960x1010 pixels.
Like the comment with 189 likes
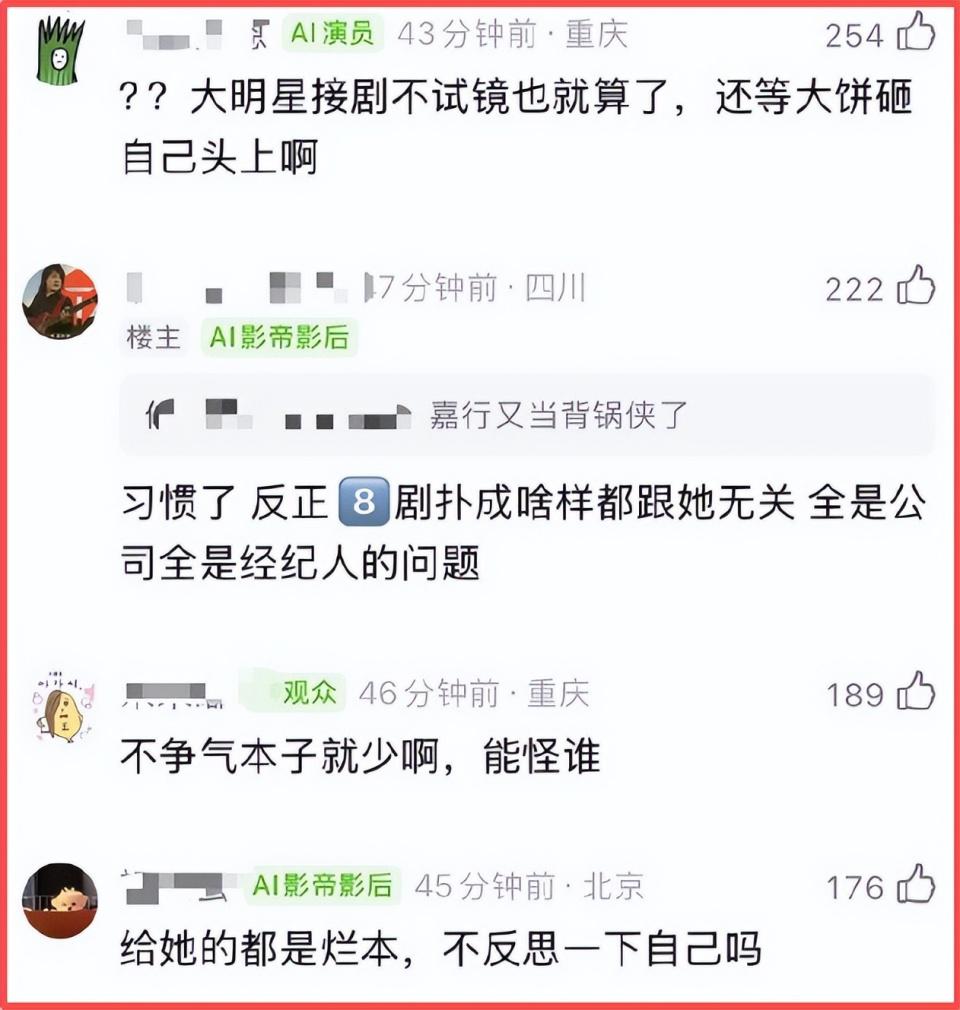(915, 692)
